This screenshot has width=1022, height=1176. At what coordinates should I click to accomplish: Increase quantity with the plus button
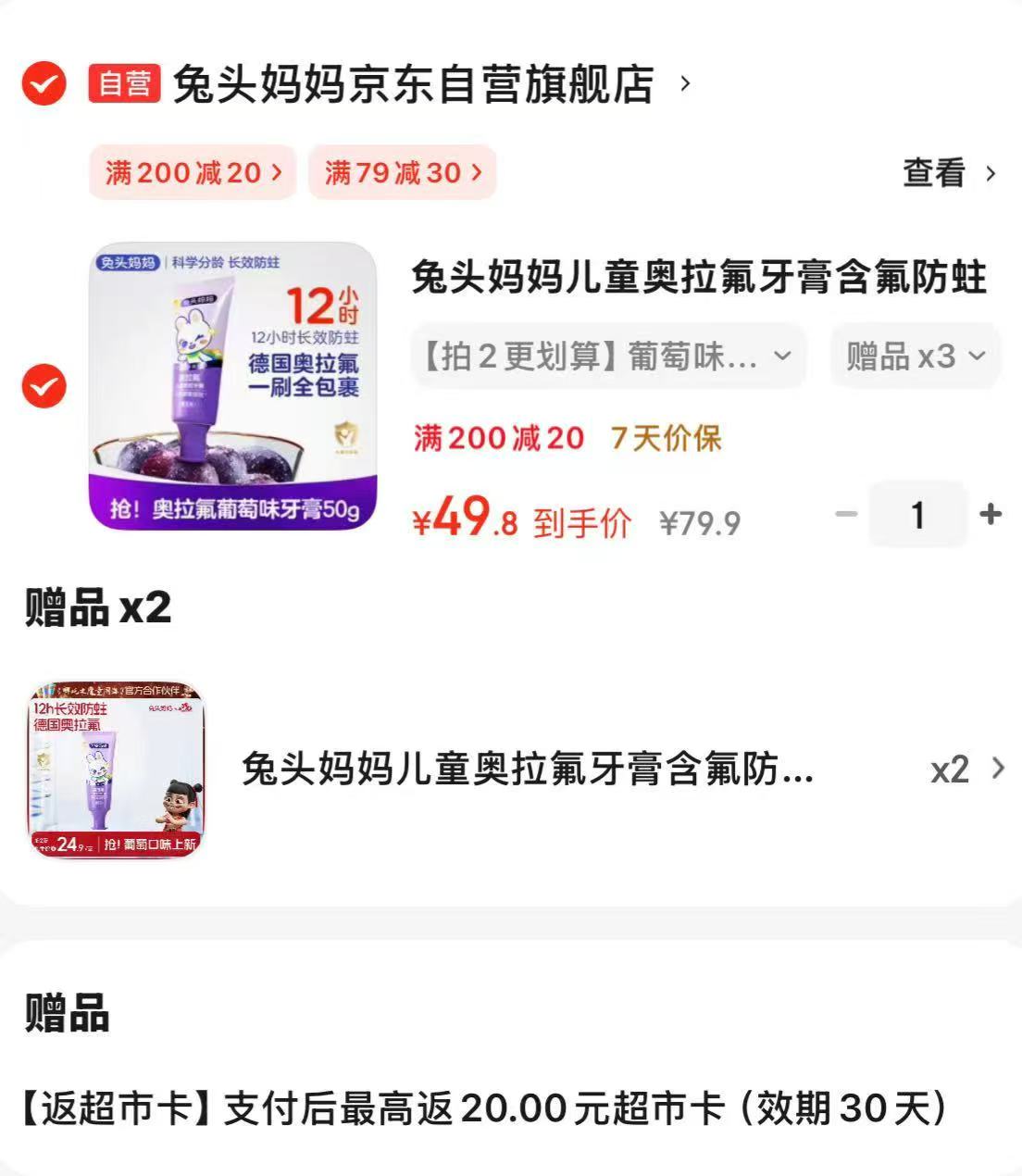coord(991,515)
